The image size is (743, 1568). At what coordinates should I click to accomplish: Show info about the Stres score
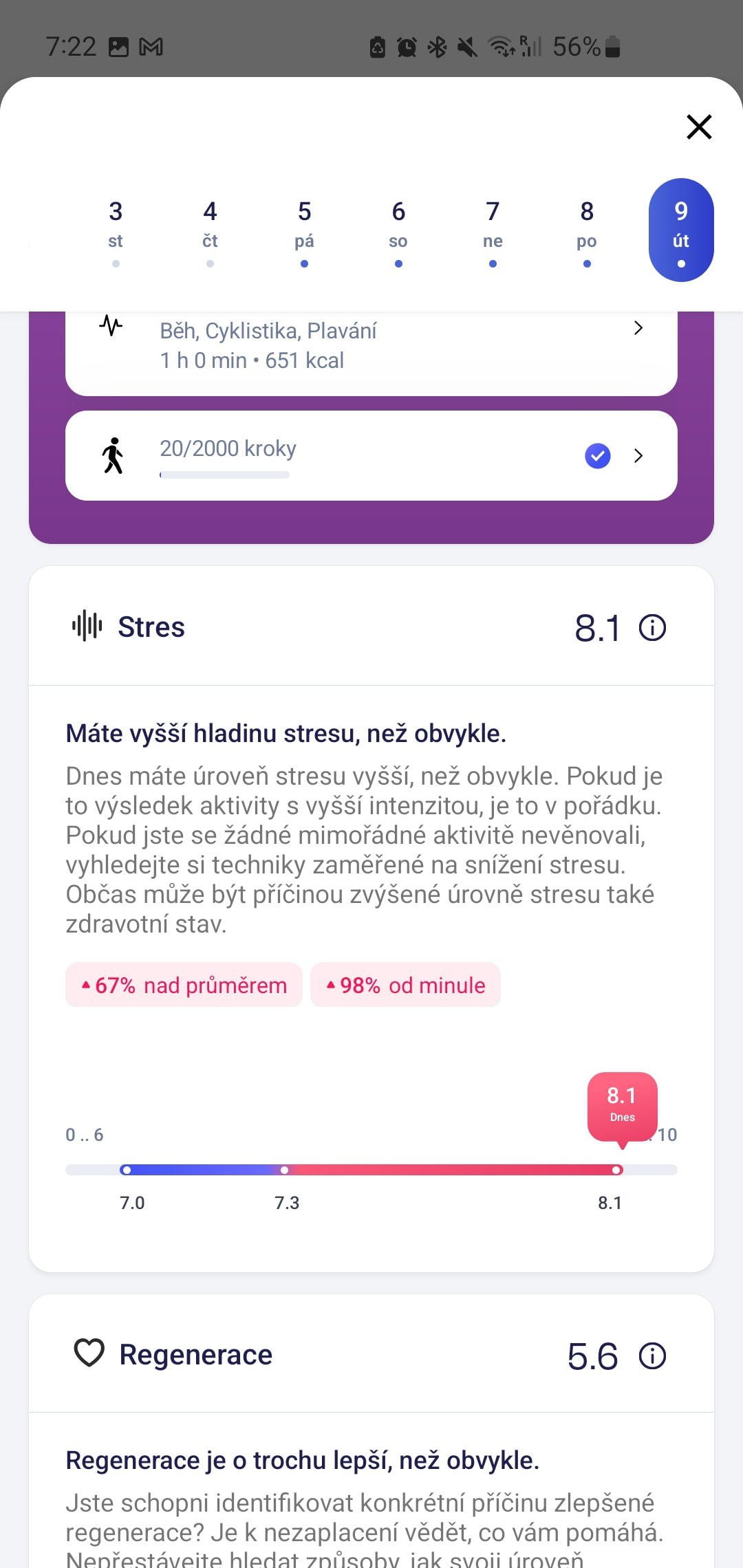coord(652,627)
